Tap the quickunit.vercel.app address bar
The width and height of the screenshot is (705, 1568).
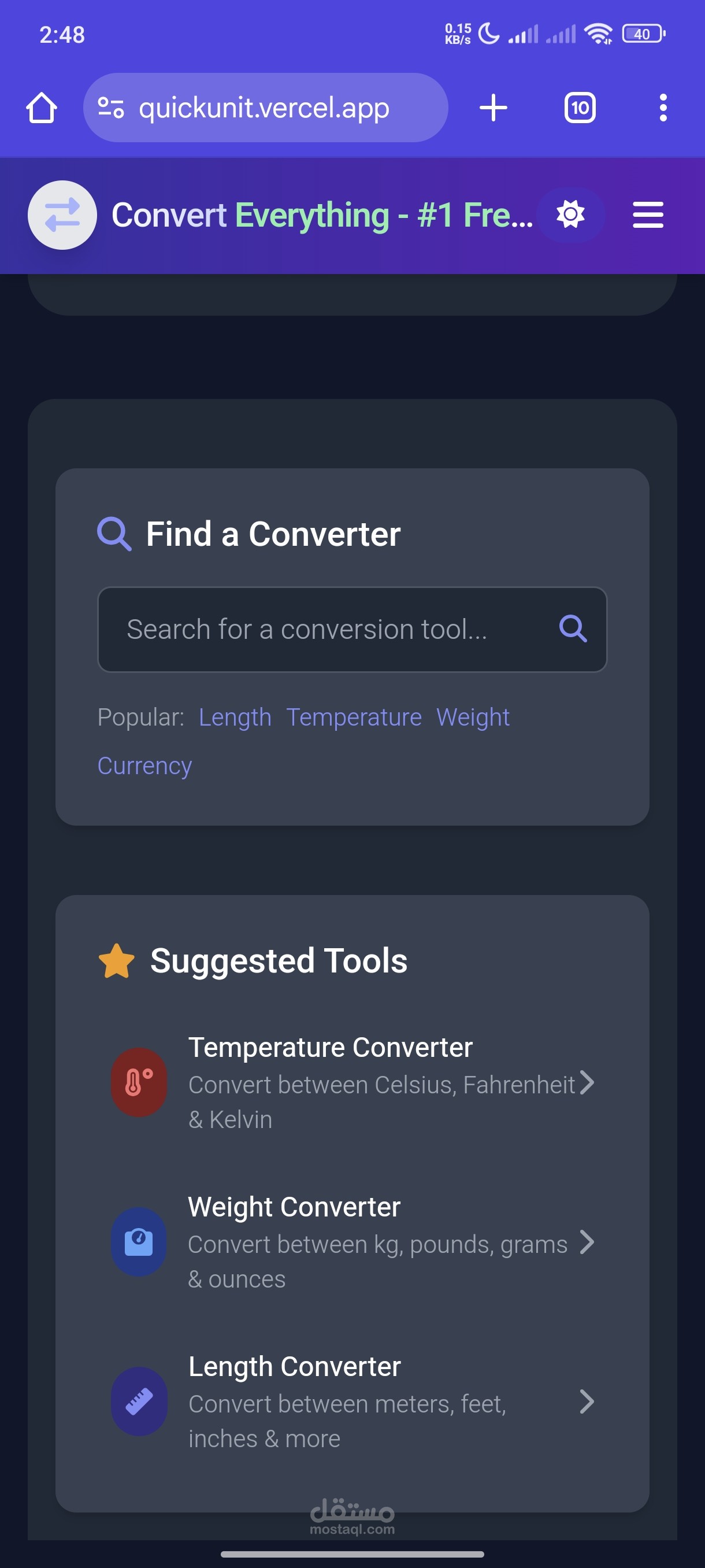pos(266,108)
